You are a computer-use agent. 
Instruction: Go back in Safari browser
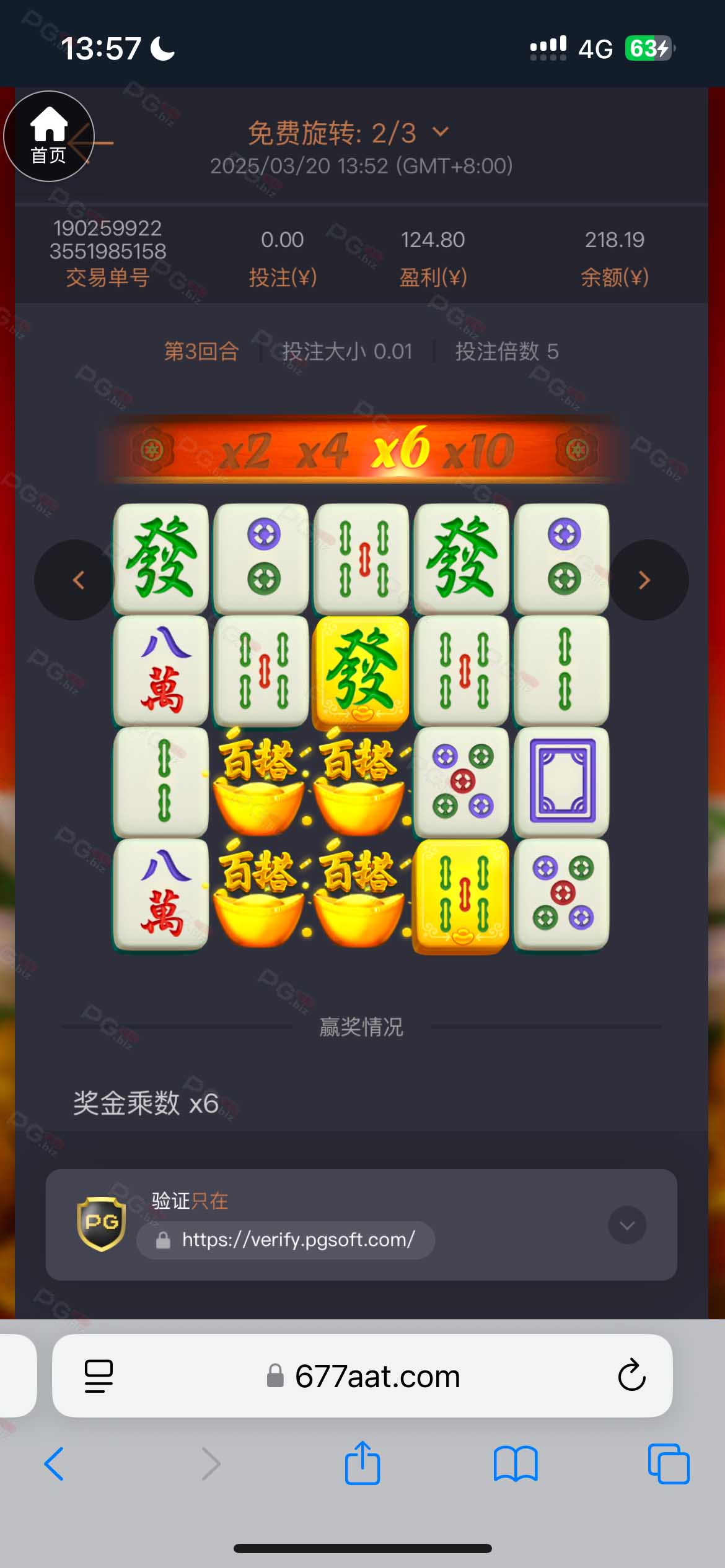[55, 1464]
